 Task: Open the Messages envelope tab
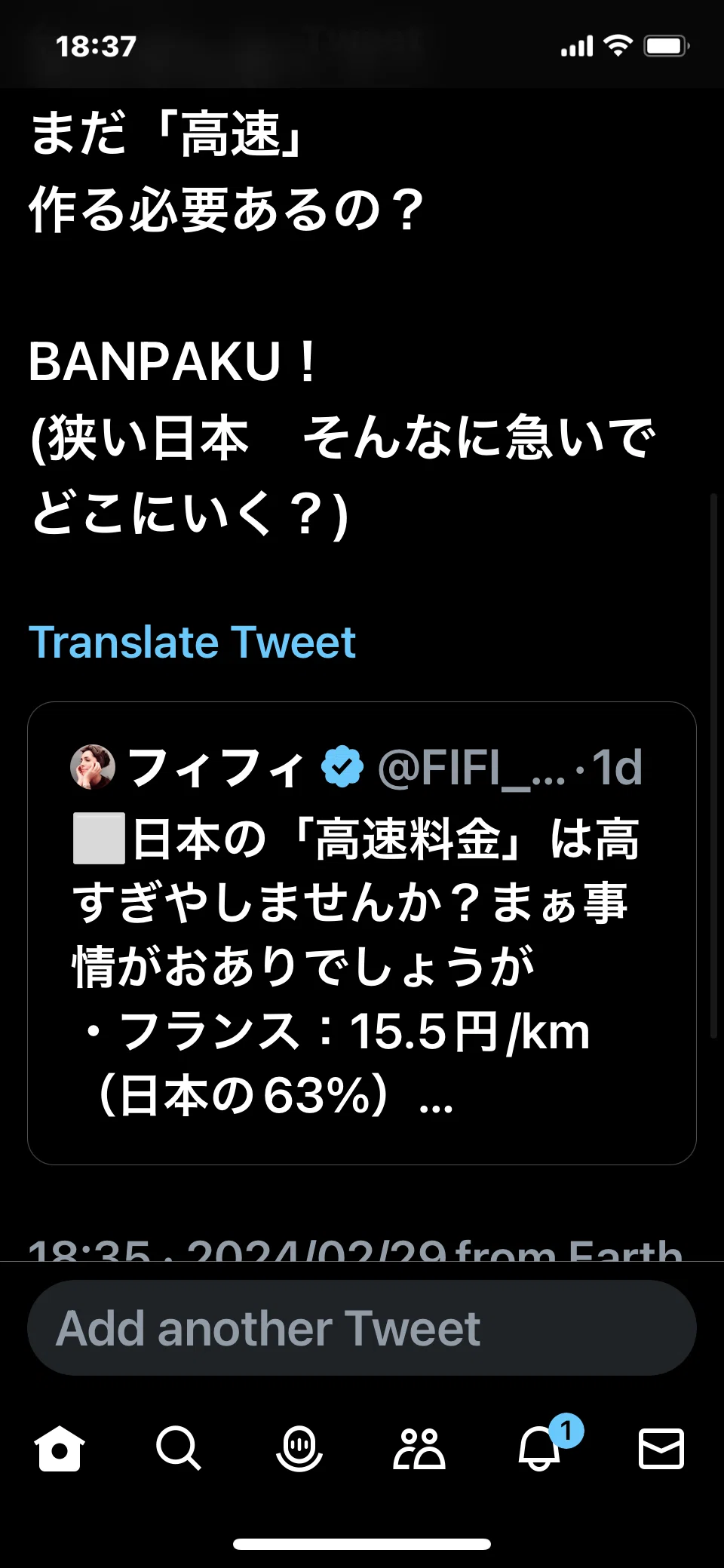tap(661, 1448)
